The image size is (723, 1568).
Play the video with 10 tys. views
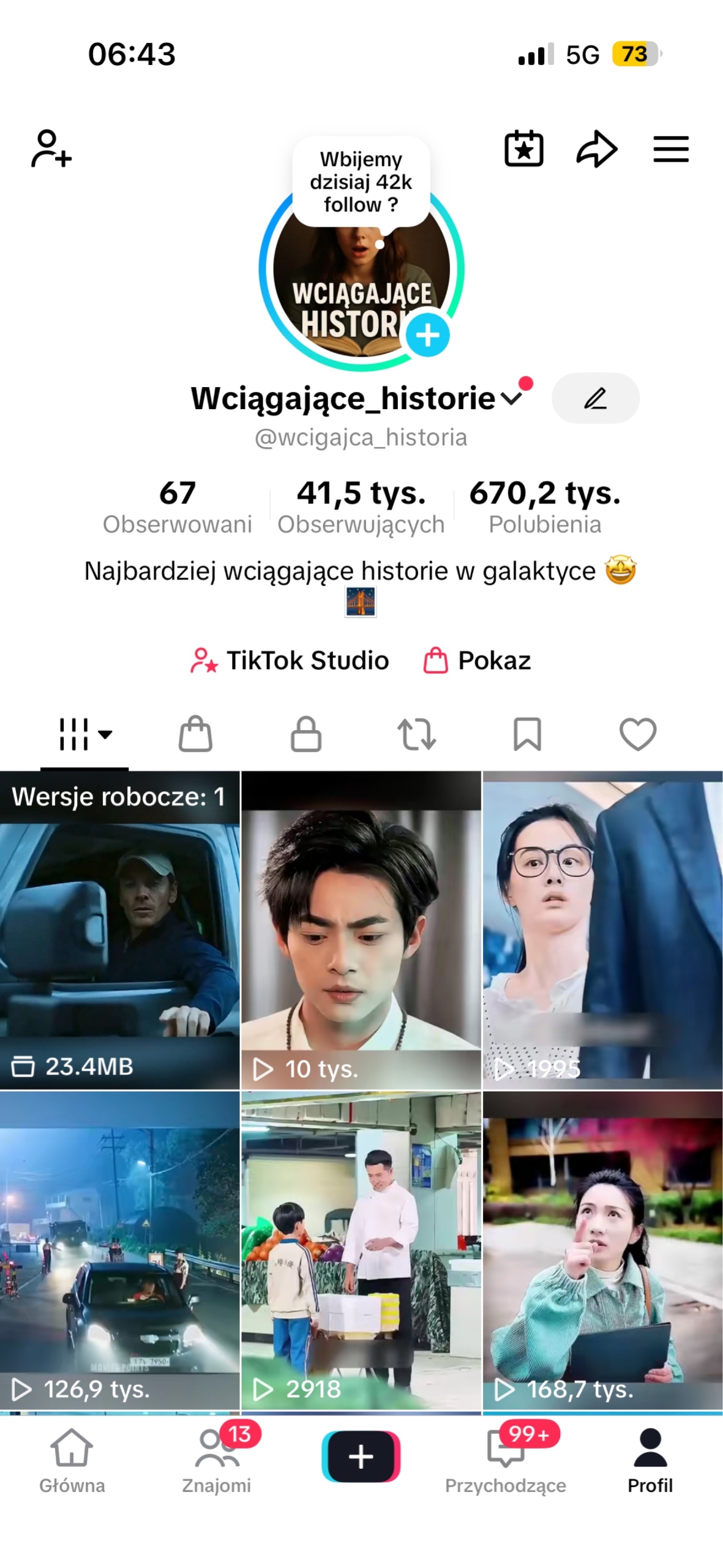(361, 930)
